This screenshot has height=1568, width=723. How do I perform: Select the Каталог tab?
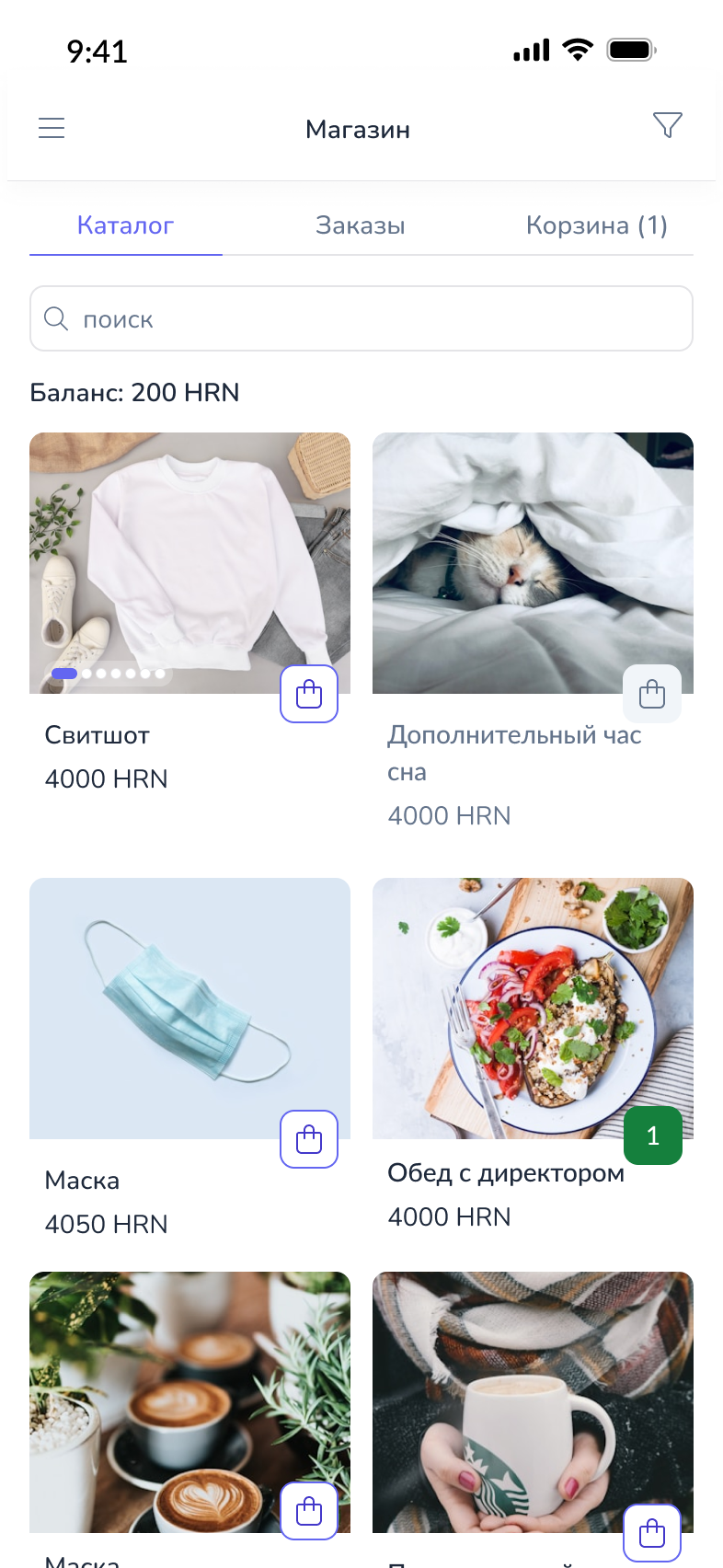pos(126,225)
